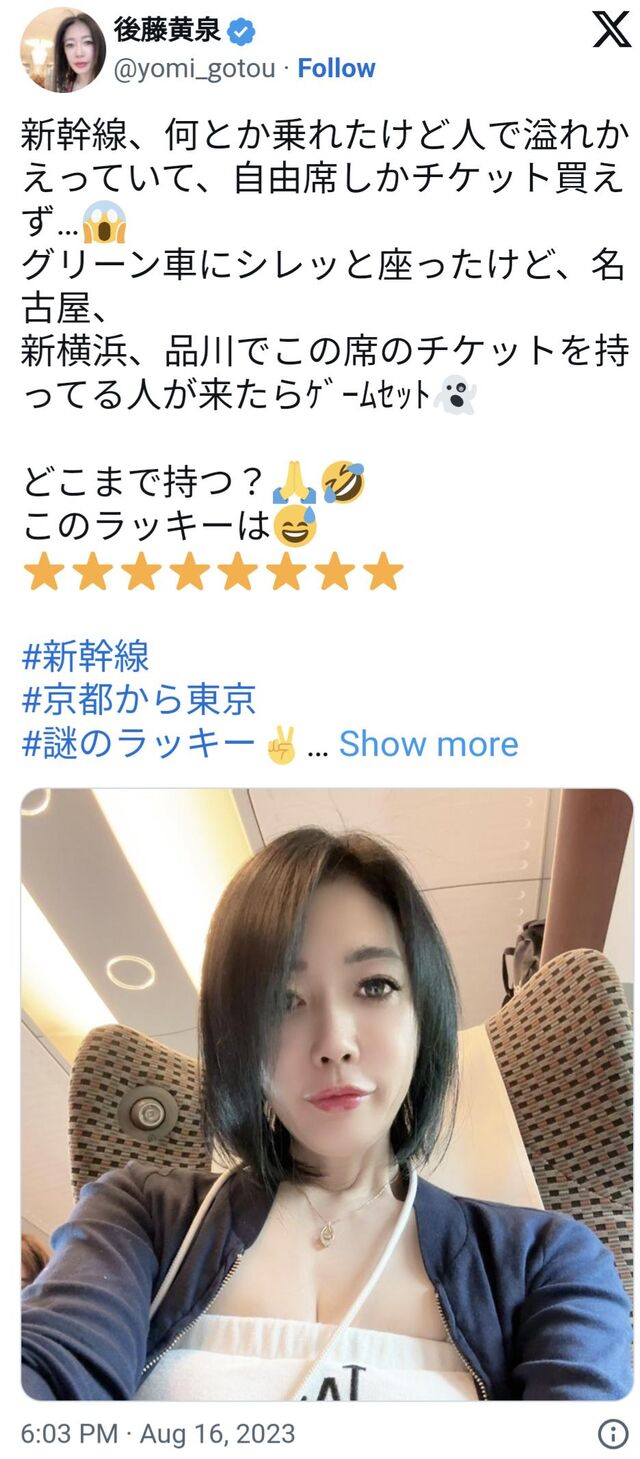Open hashtag #新幹線
The width and height of the screenshot is (640, 1459).
(x=85, y=657)
